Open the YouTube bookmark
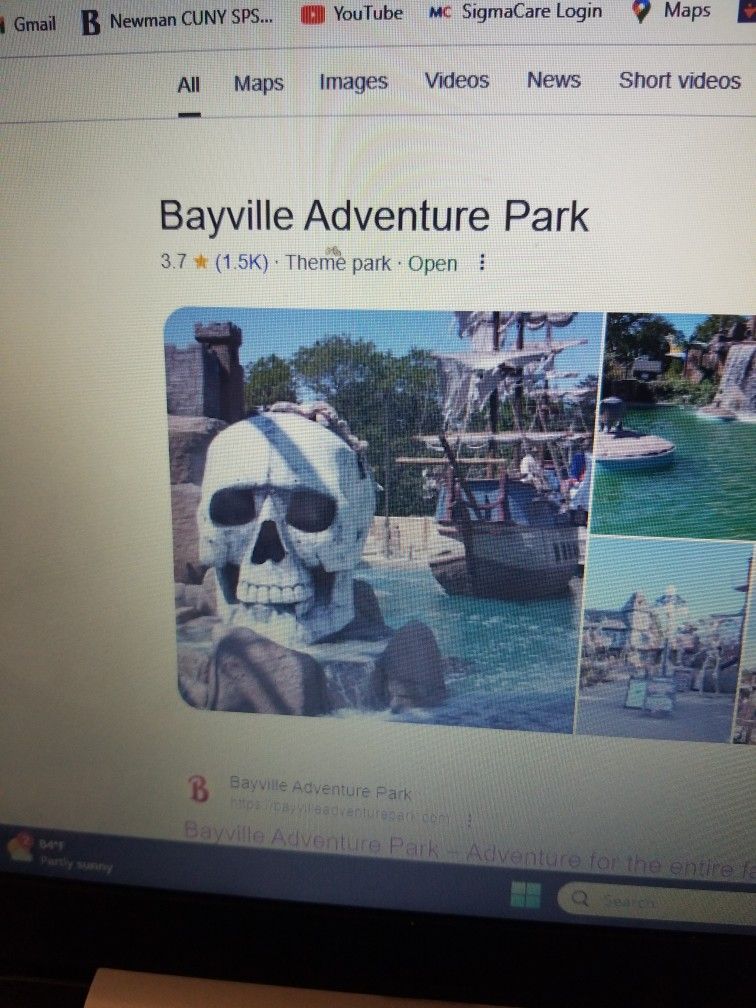The width and height of the screenshot is (756, 1008). [x=352, y=14]
